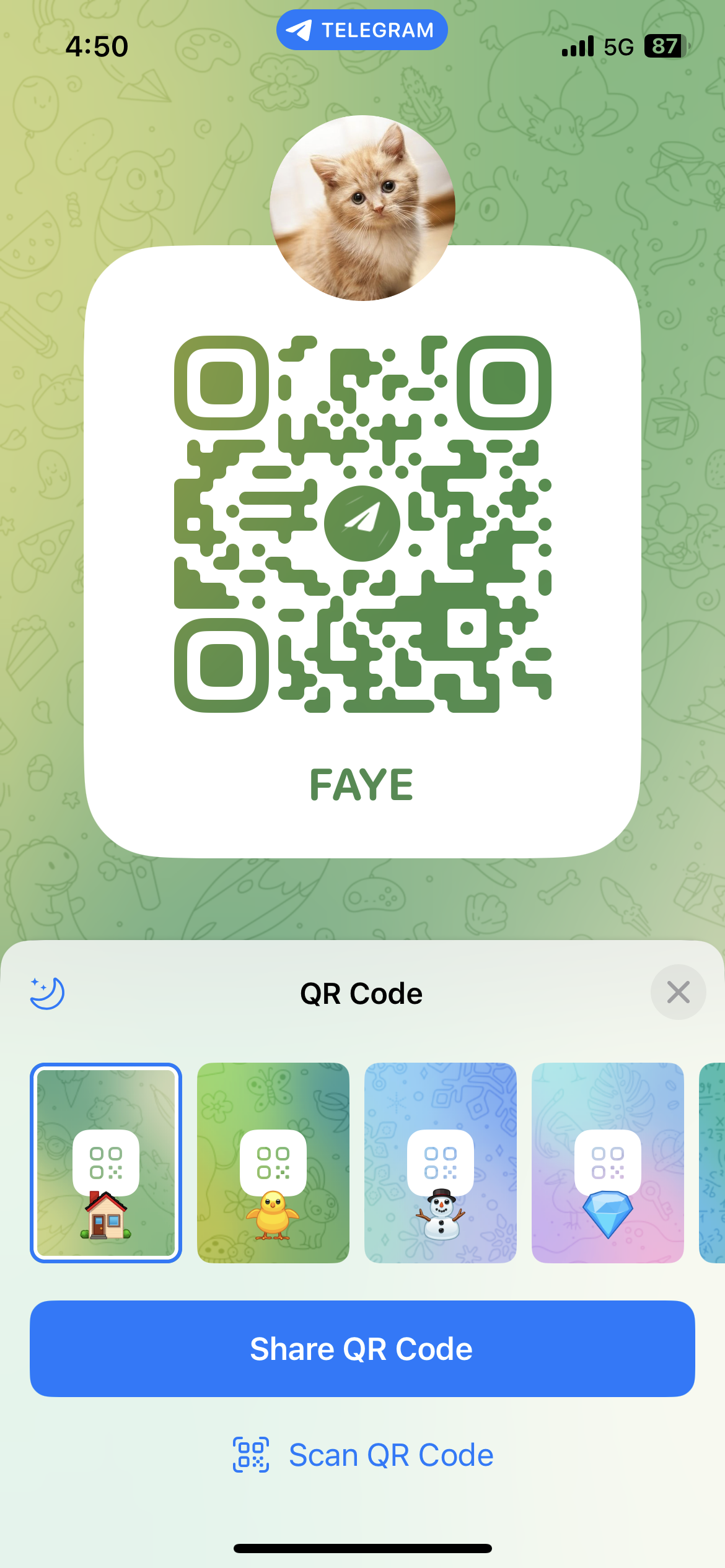Open Scan QR Code
Viewport: 725px width, 1568px height.
pyautogui.click(x=362, y=1455)
